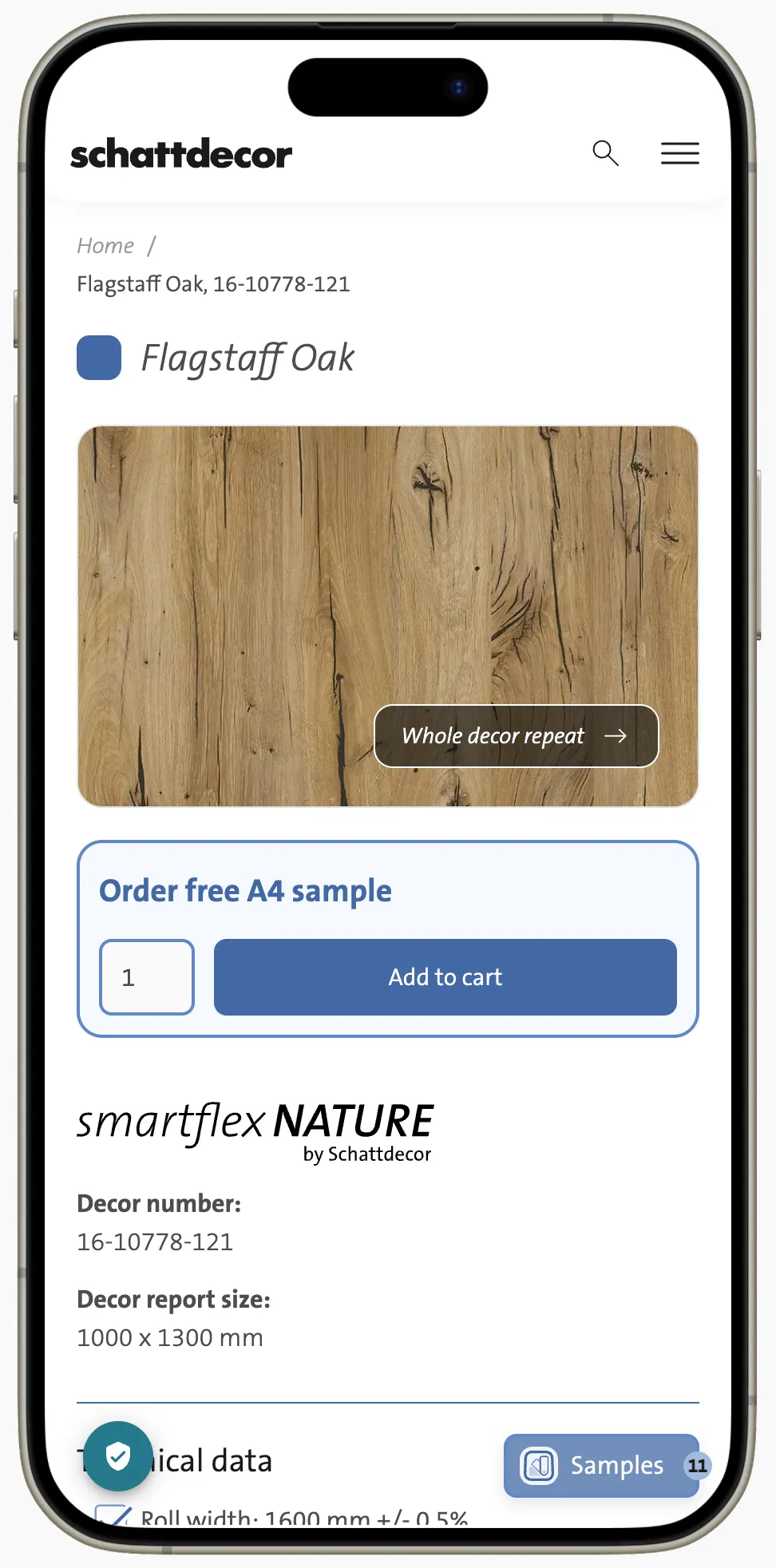
Task: View the Whole decor repeat
Action: [x=516, y=736]
